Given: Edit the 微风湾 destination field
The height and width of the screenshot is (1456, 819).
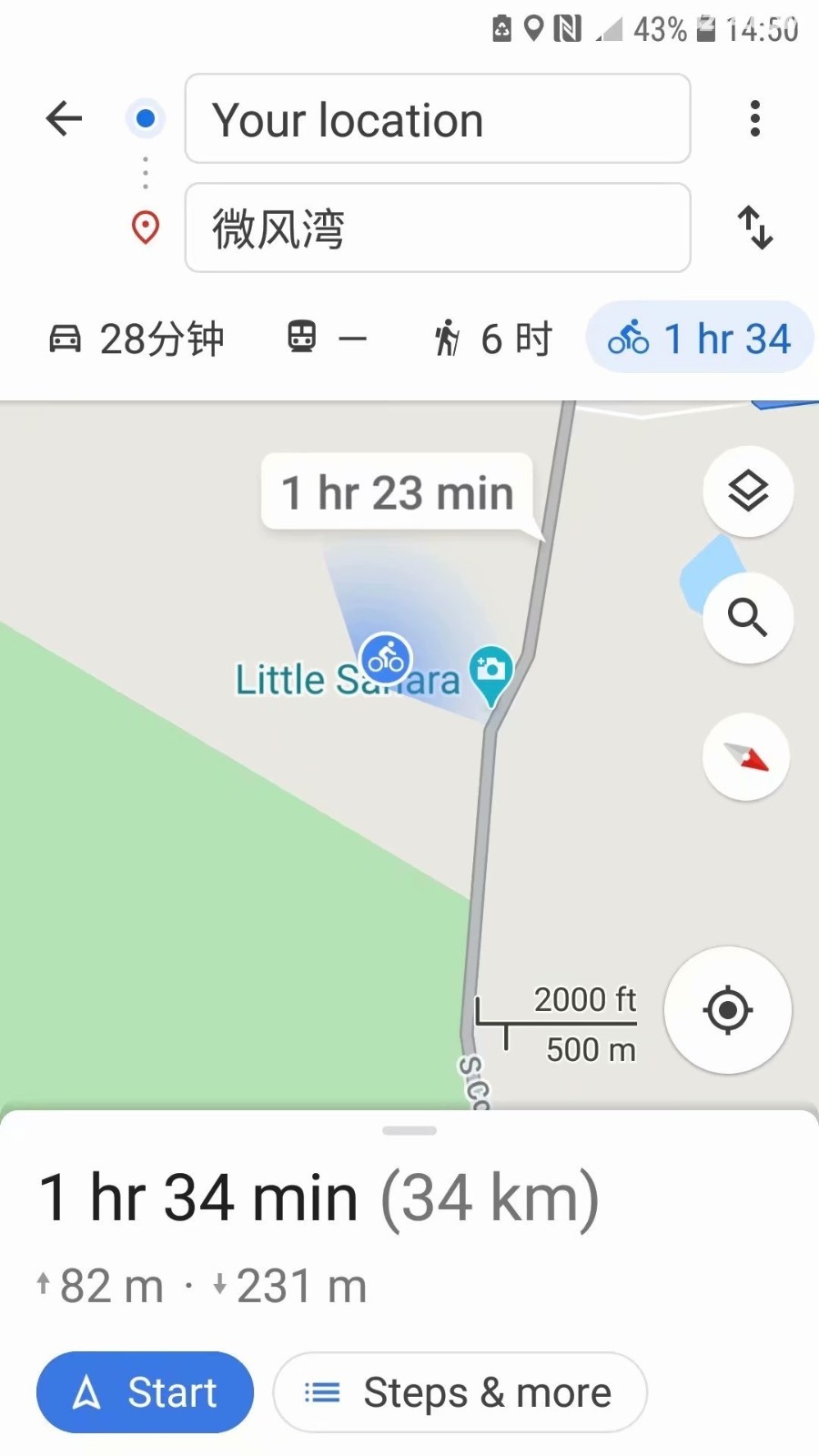Looking at the screenshot, I should click(x=438, y=227).
